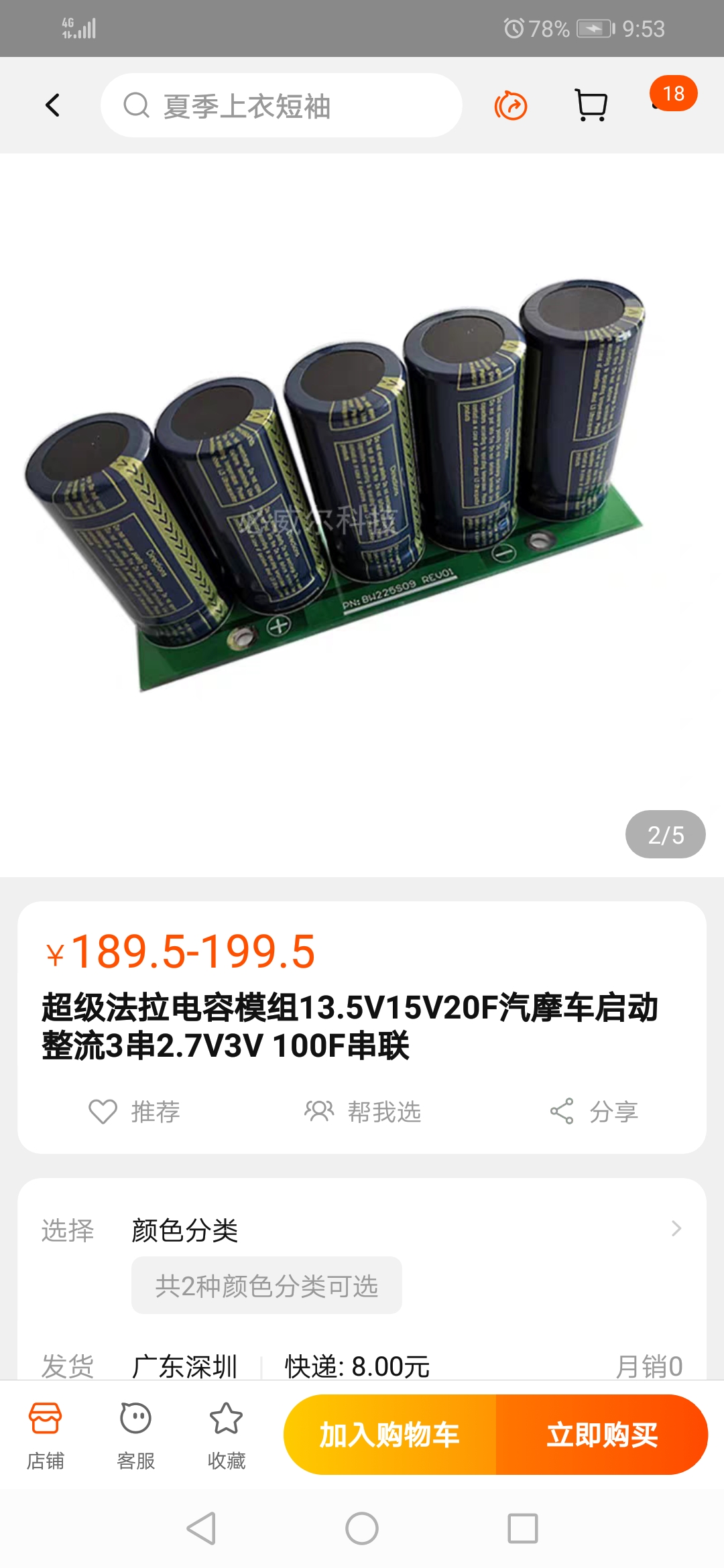The width and height of the screenshot is (724, 1568).
Task: Tap 推荐 to recommend this product
Action: coord(135,1112)
